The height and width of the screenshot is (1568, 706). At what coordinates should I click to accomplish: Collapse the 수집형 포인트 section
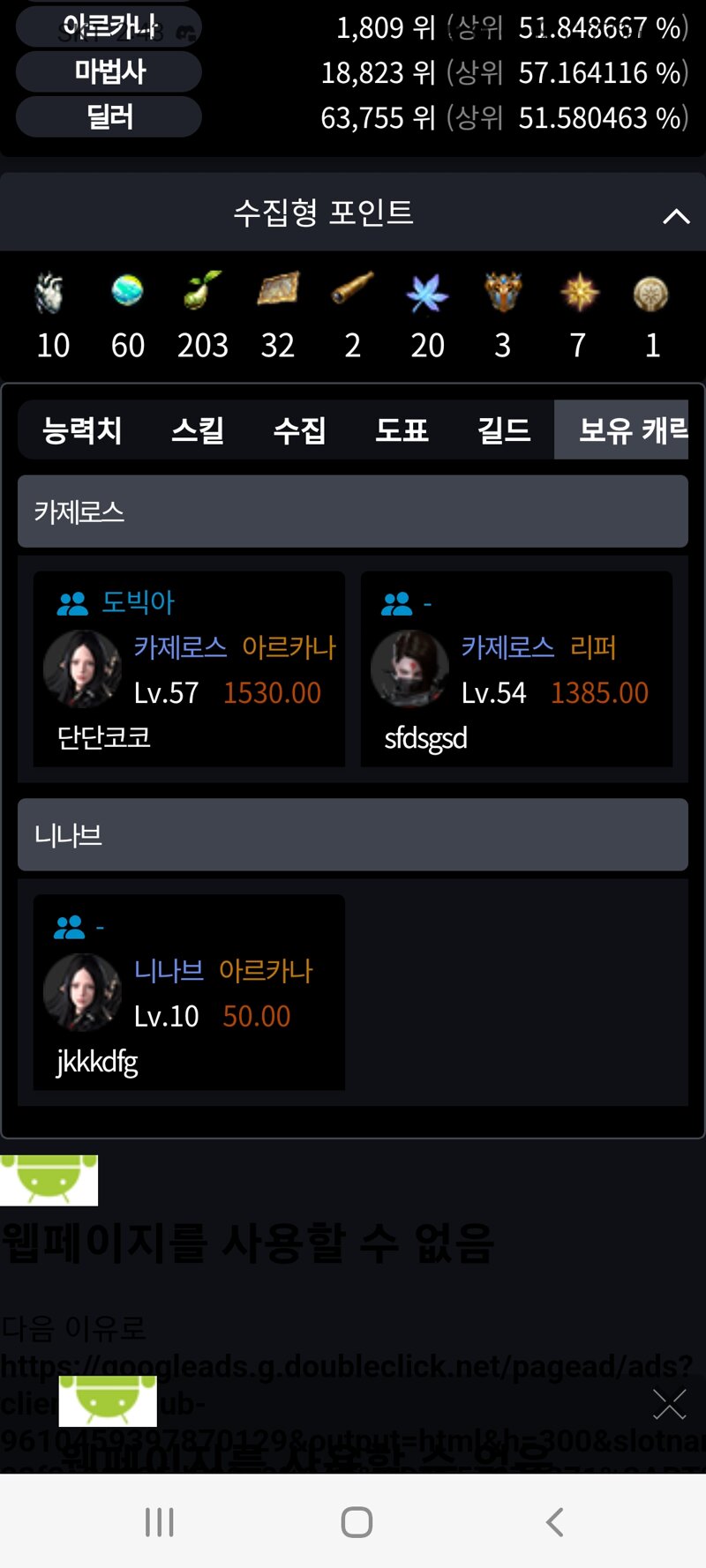(x=675, y=215)
